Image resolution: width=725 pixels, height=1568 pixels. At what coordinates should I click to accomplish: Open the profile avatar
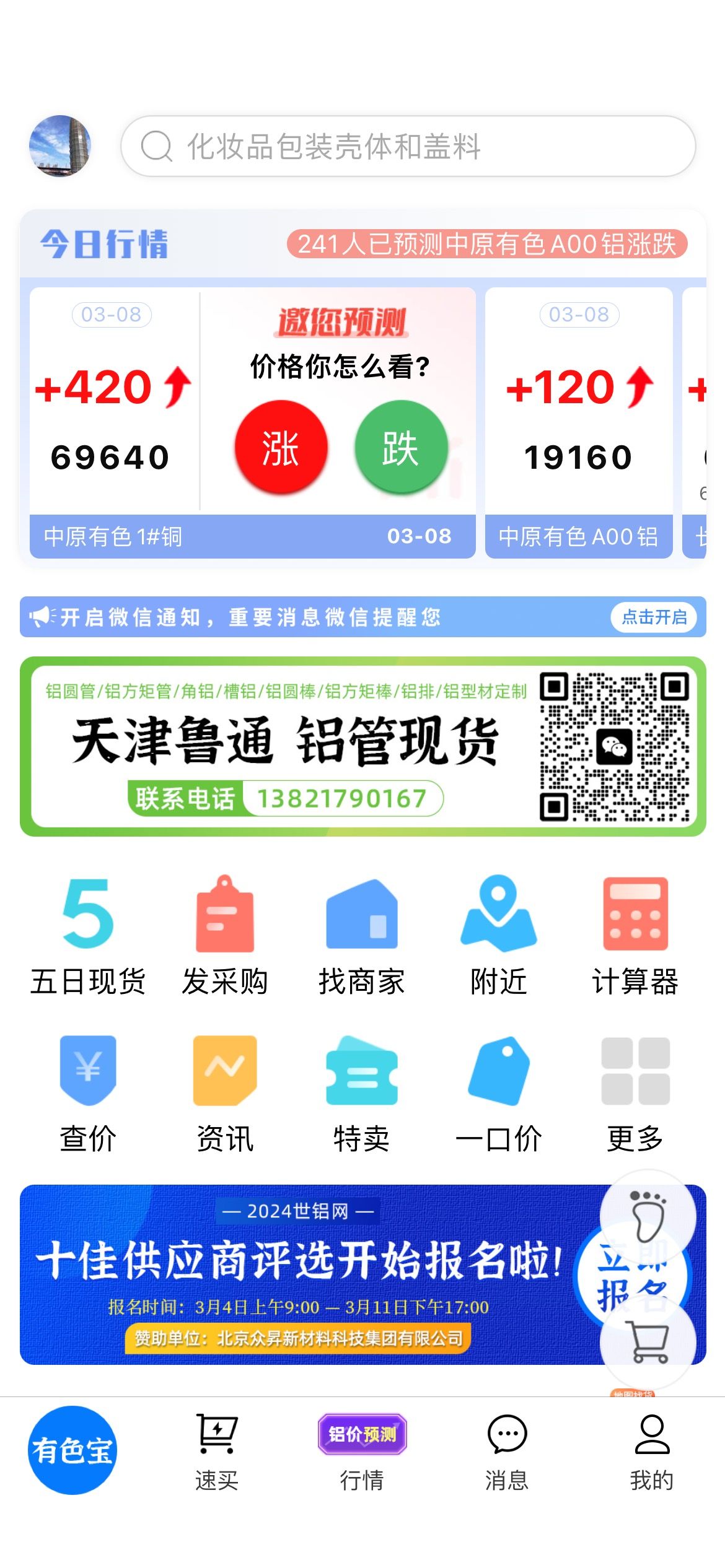(x=60, y=146)
